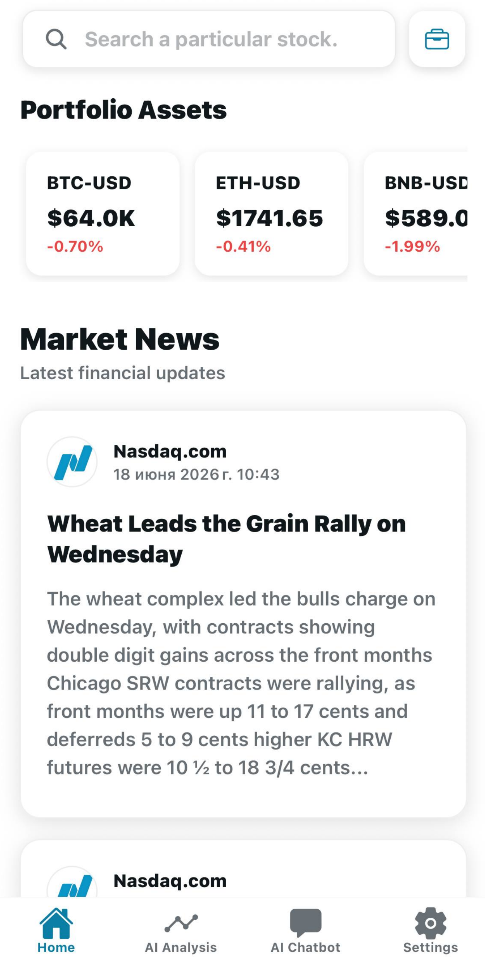Open the Settings tab
485x966 pixels.
pos(430,933)
